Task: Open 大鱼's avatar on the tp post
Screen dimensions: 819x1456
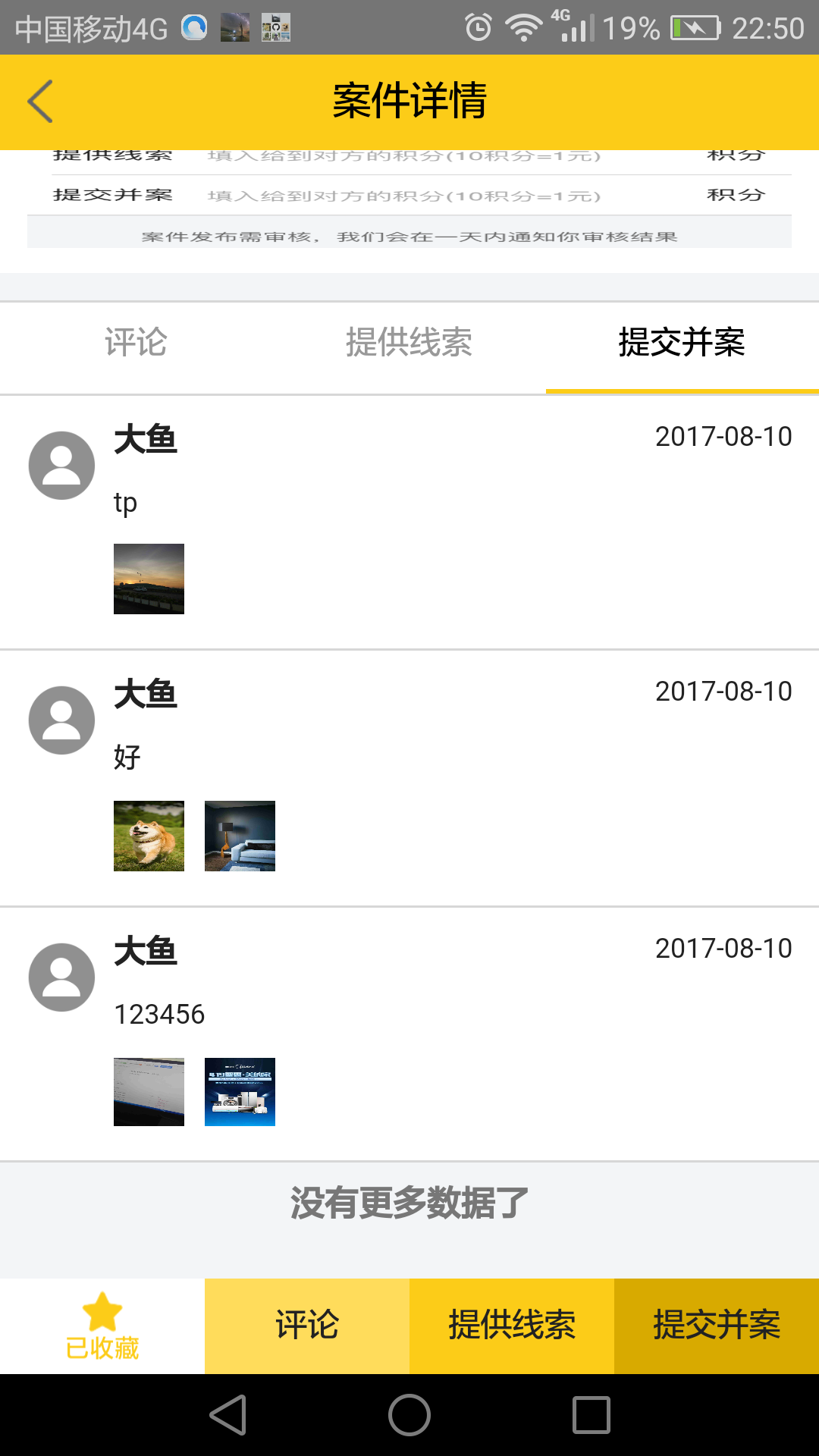Action: pyautogui.click(x=61, y=466)
